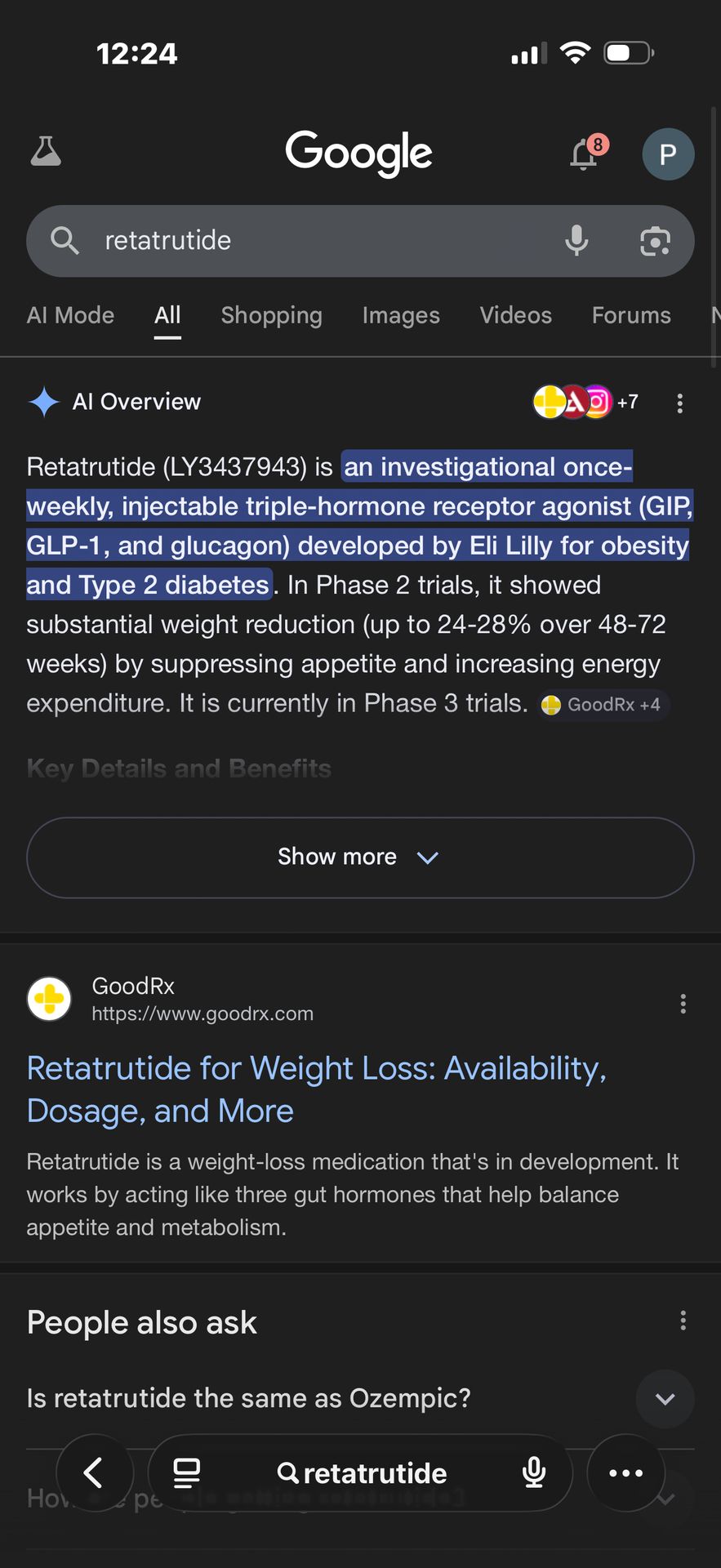This screenshot has height=1568, width=721.
Task: Open AI Overview more options menu
Action: [x=679, y=403]
